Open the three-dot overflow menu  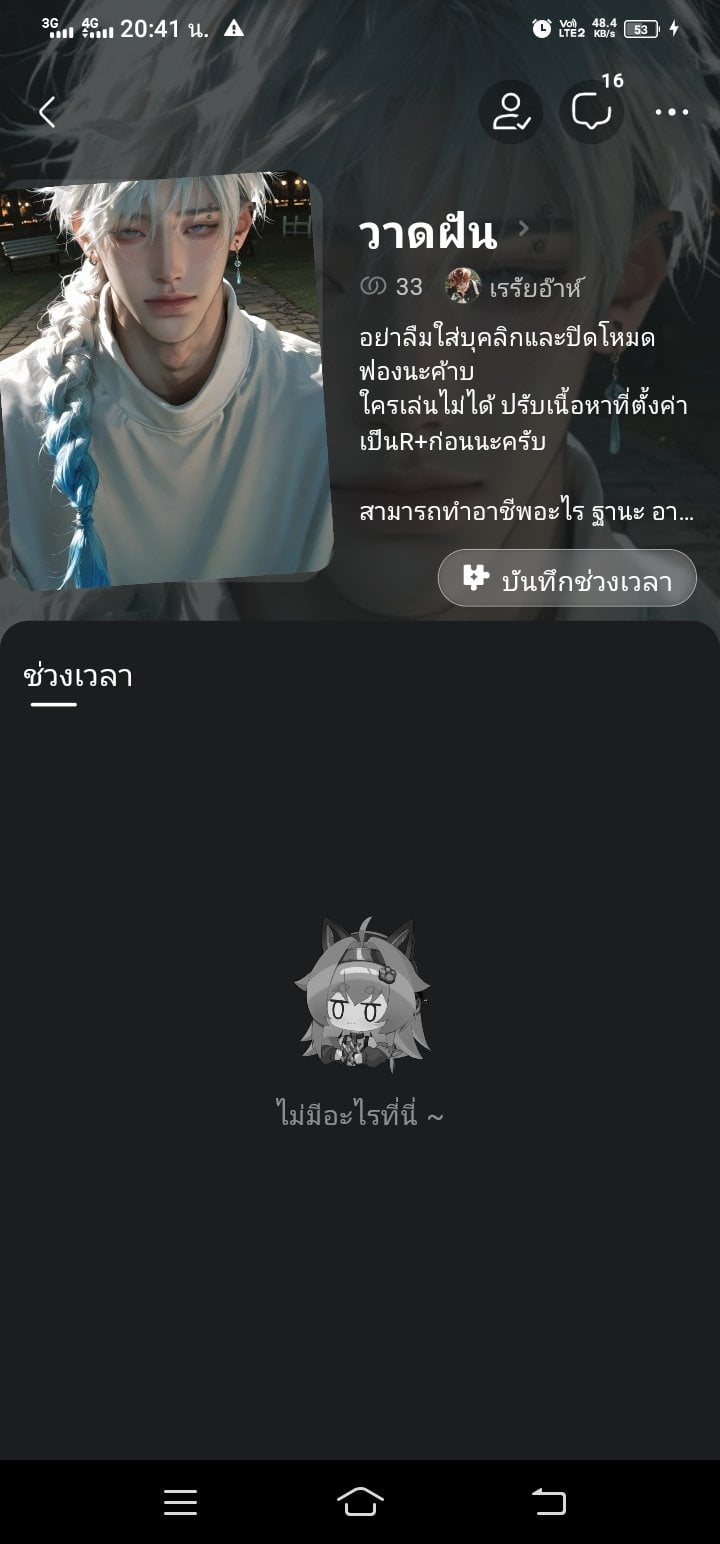coord(672,112)
